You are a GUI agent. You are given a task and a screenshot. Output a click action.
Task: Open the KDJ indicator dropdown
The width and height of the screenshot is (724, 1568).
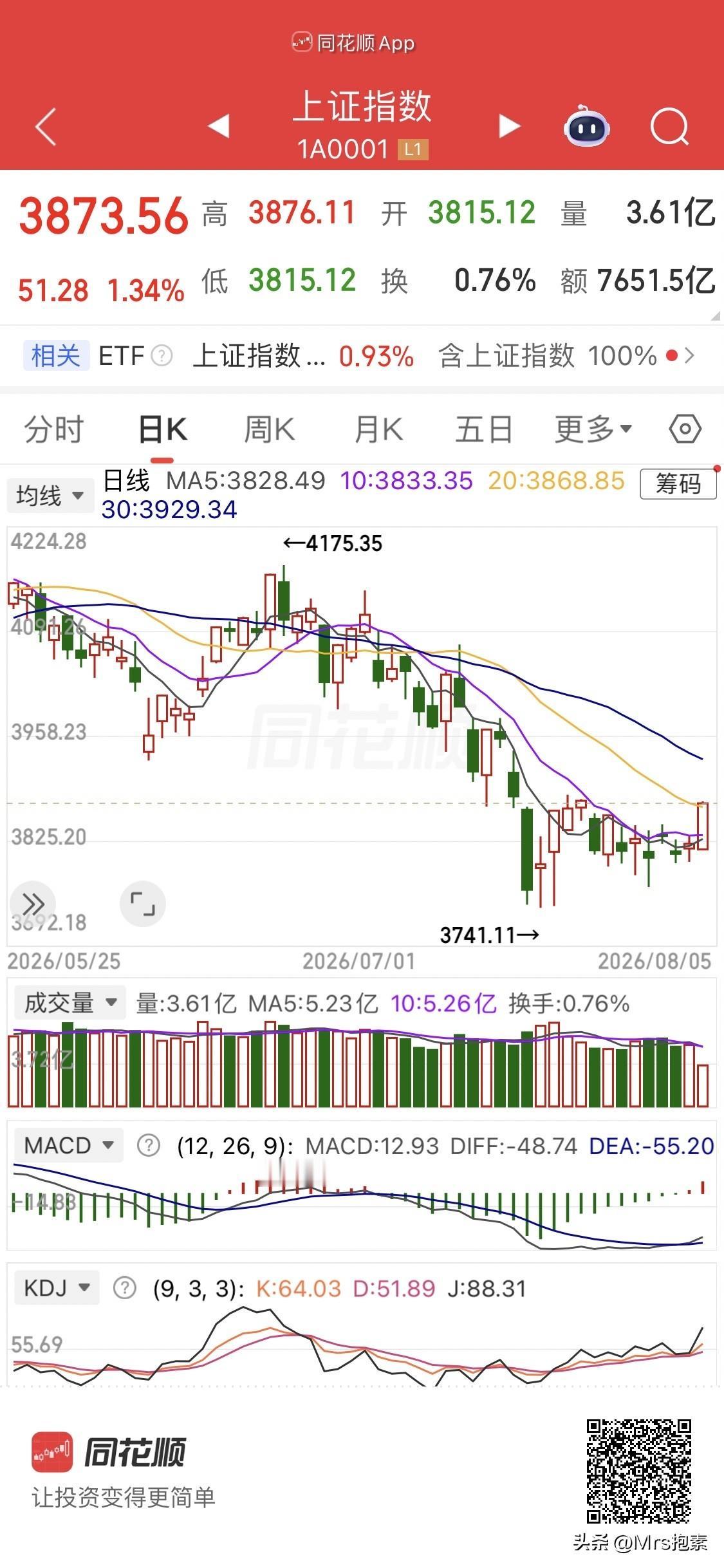57,1288
